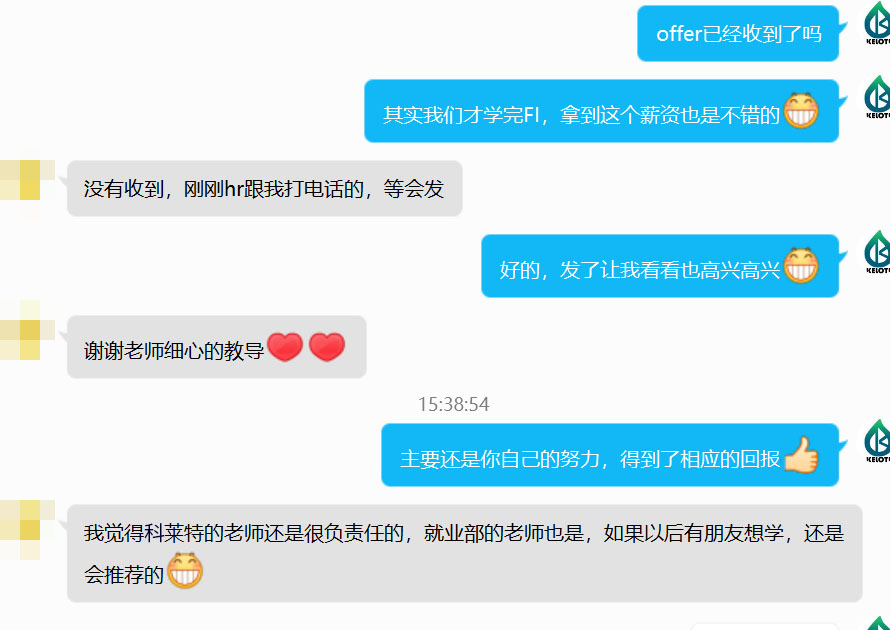Tap the teacher avatar beside '主要还是你自己的努力' message
Image resolution: width=890 pixels, height=630 pixels.
pos(876,444)
